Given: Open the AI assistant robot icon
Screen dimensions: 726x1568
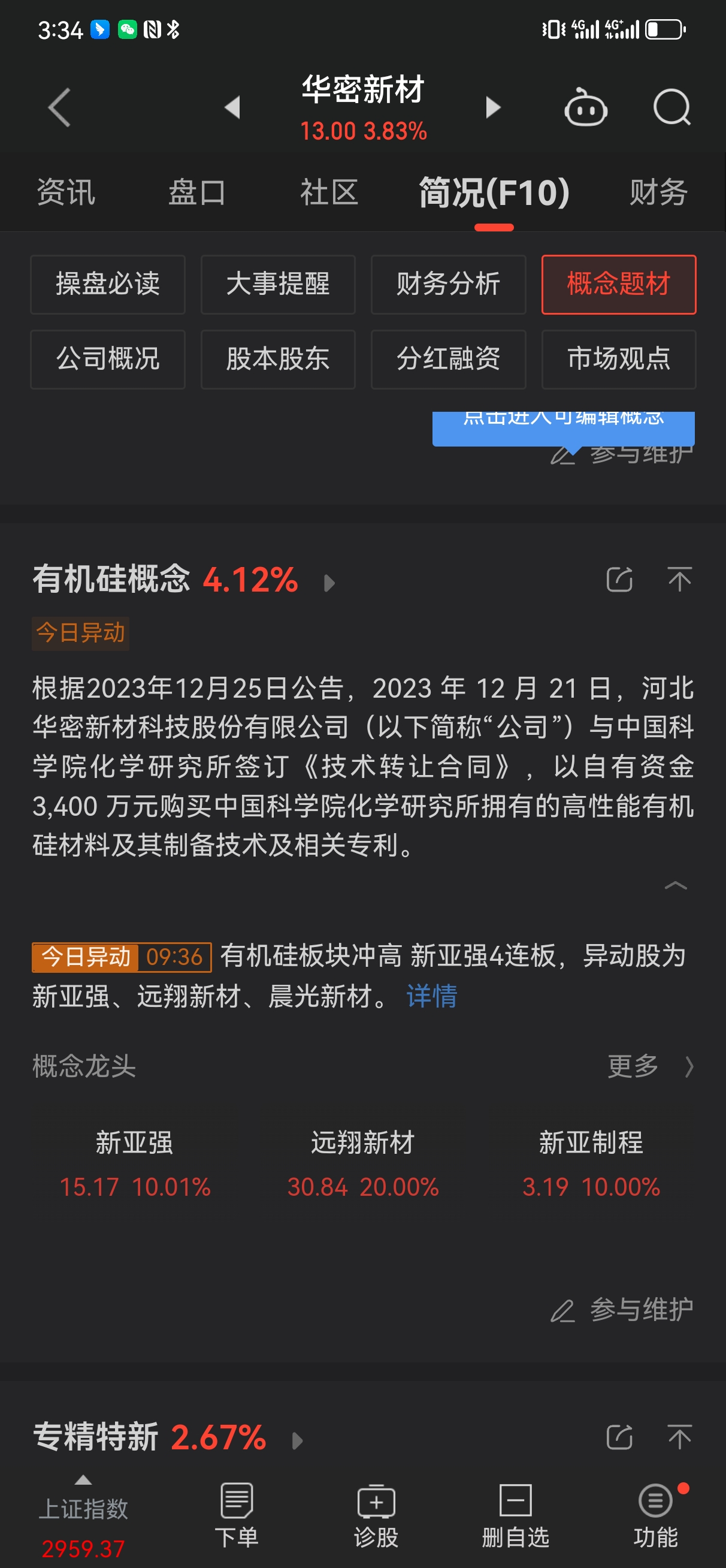Looking at the screenshot, I should coord(585,108).
